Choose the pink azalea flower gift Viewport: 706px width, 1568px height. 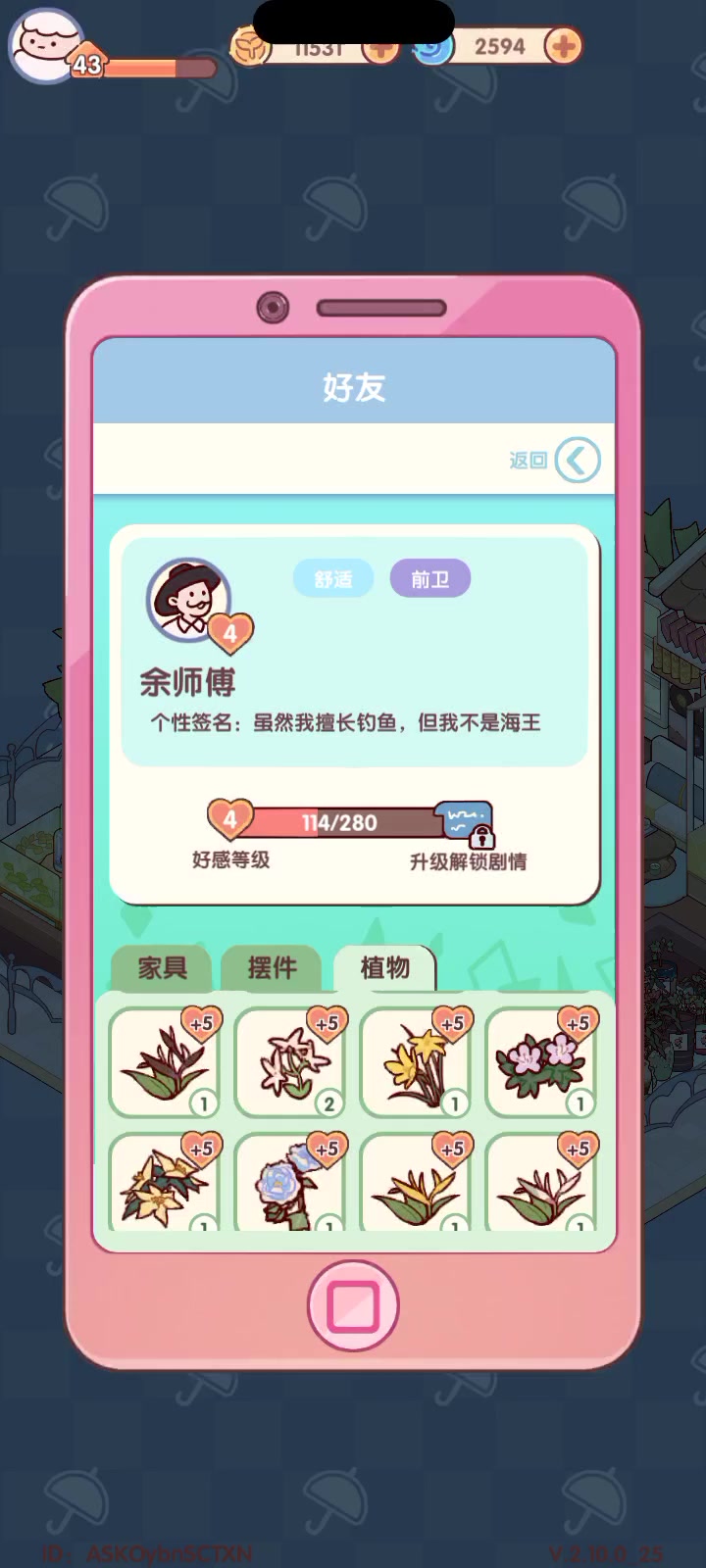click(541, 1062)
